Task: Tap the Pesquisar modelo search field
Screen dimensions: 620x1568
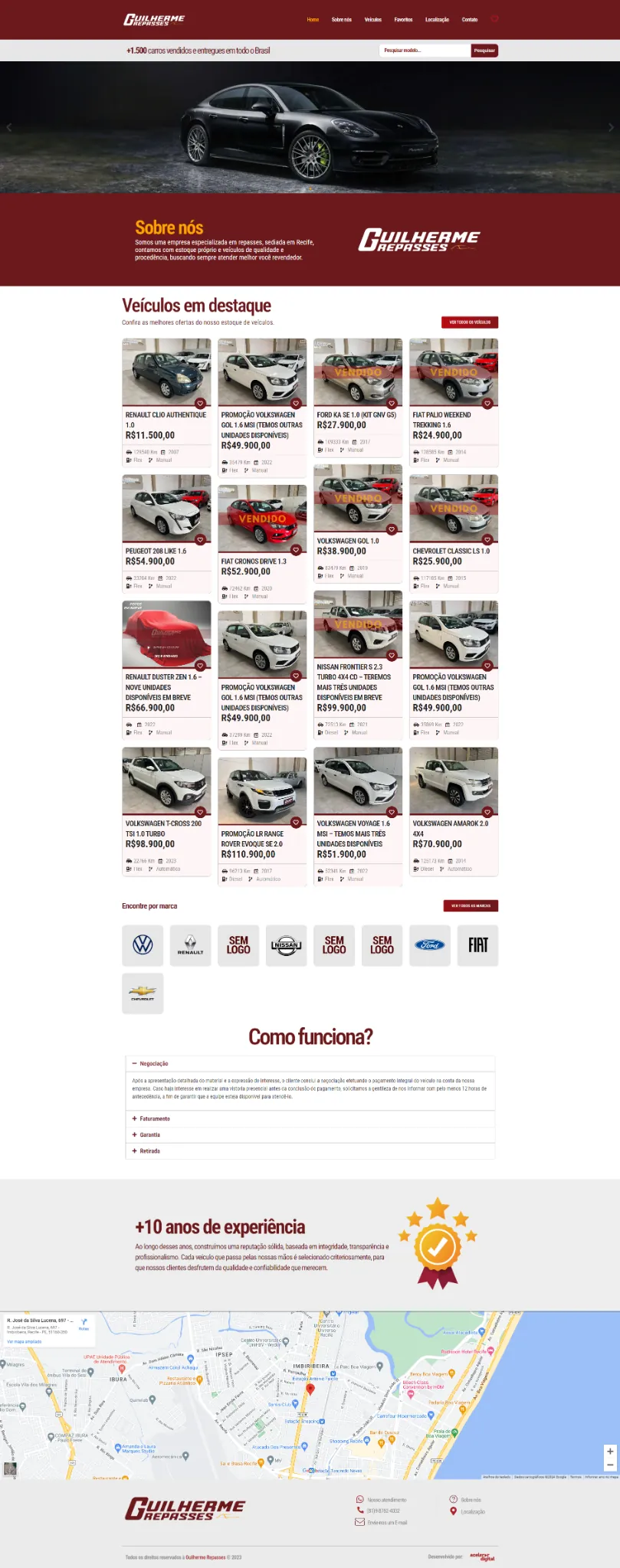Action: (x=425, y=51)
